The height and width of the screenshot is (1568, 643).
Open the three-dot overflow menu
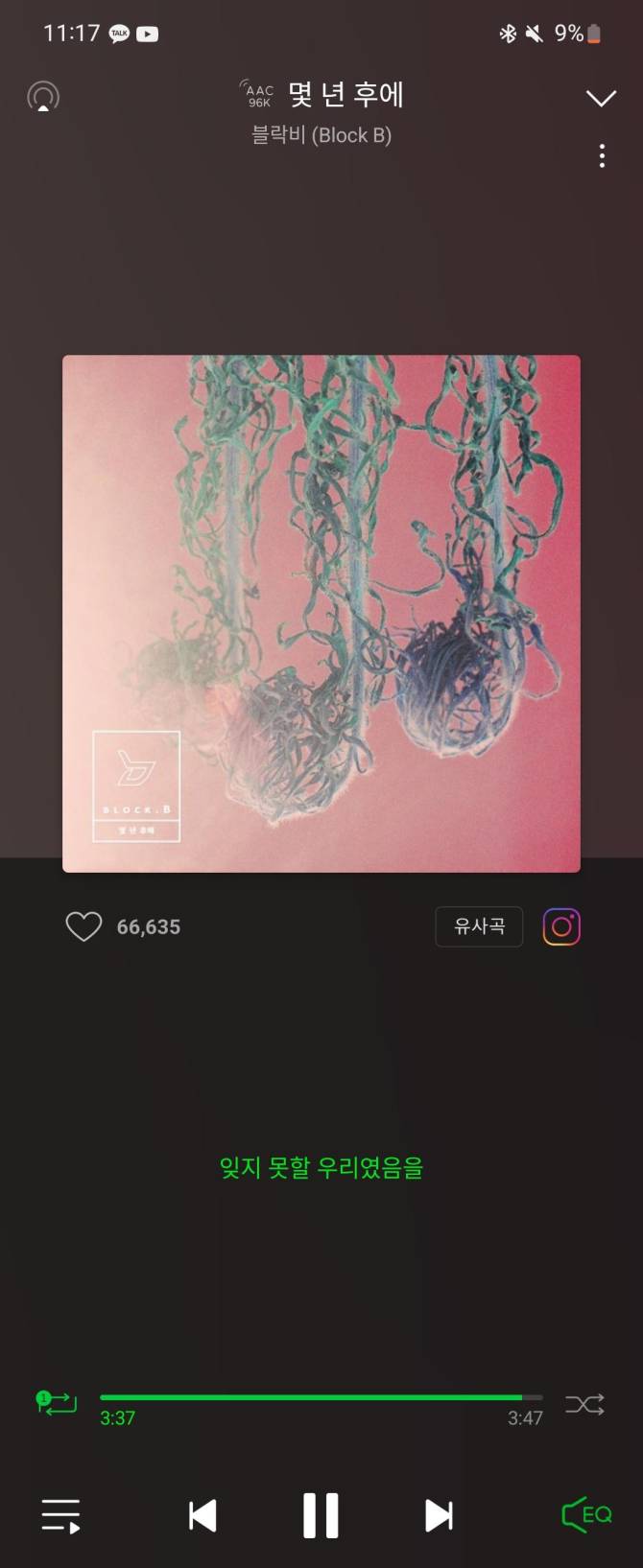pos(602,156)
